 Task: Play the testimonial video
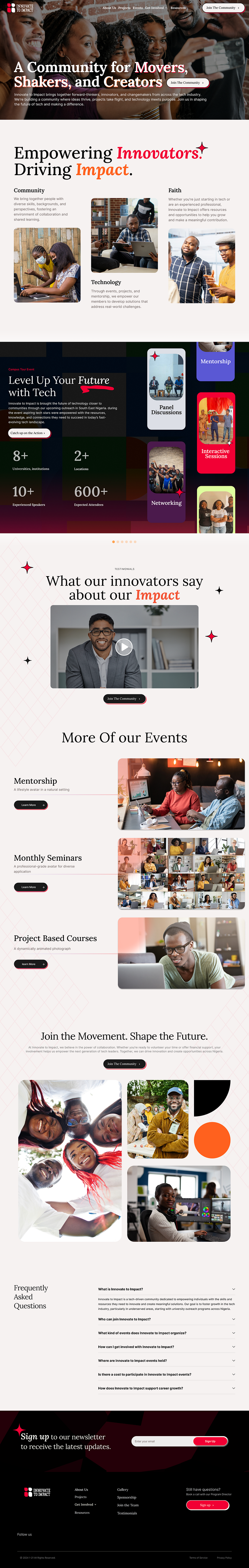[124, 647]
